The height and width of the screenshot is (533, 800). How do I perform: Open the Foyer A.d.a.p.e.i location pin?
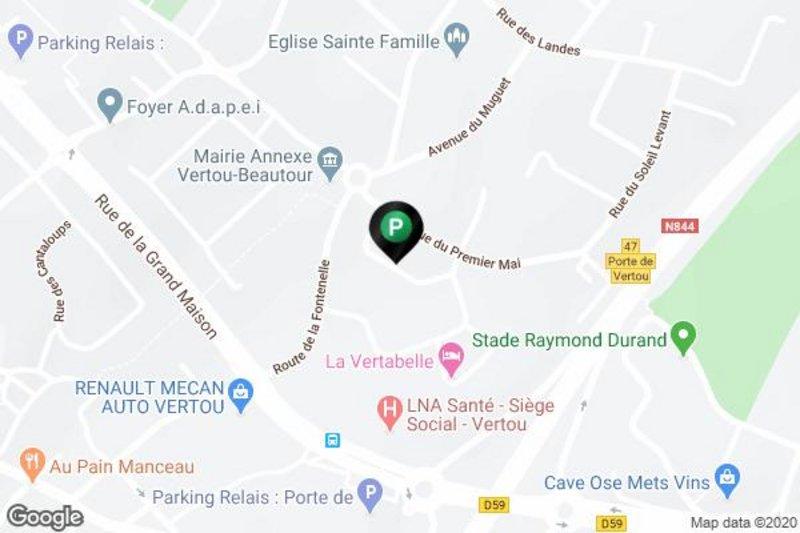click(x=109, y=102)
